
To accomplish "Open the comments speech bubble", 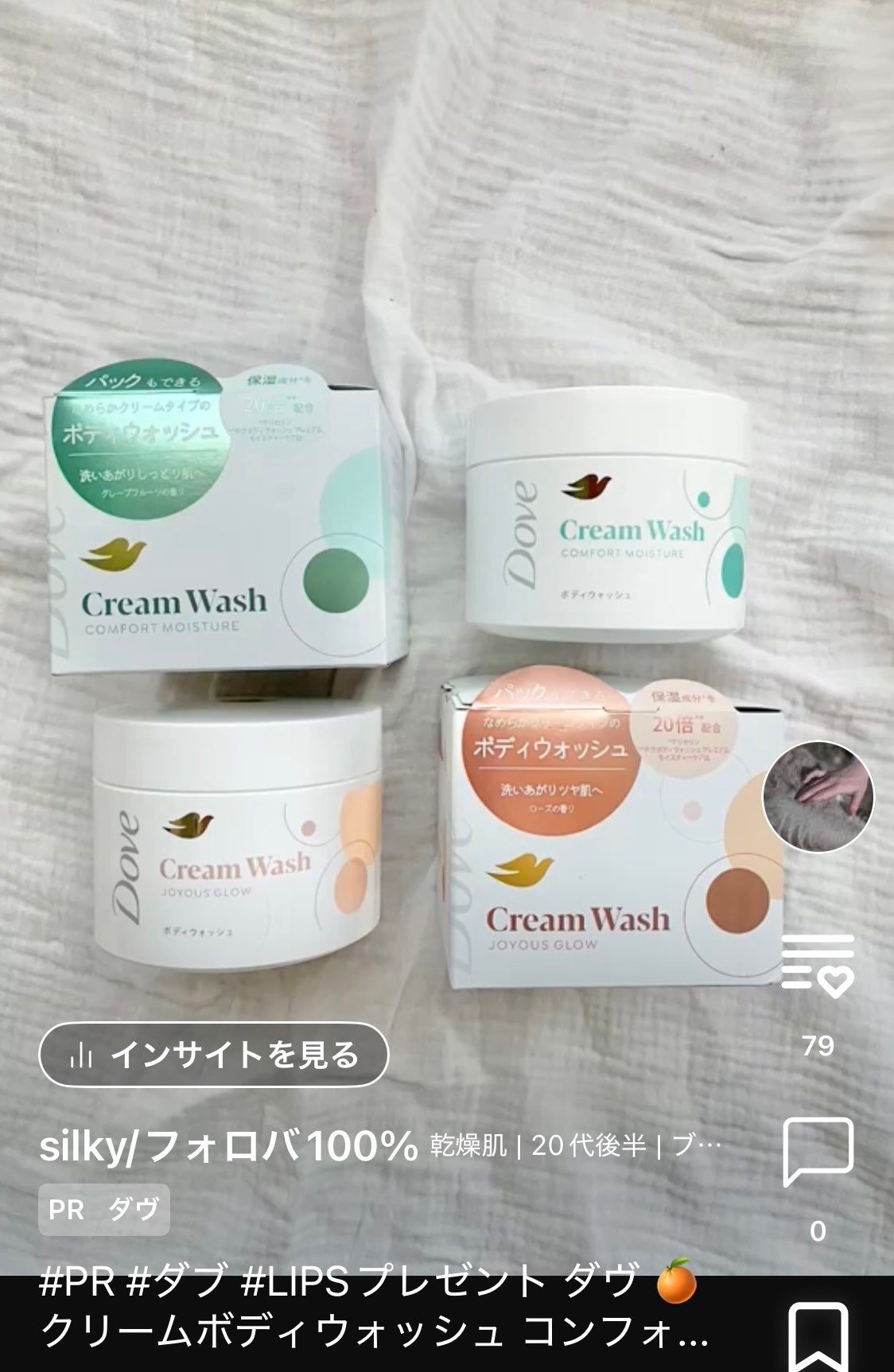I will coord(818,1151).
